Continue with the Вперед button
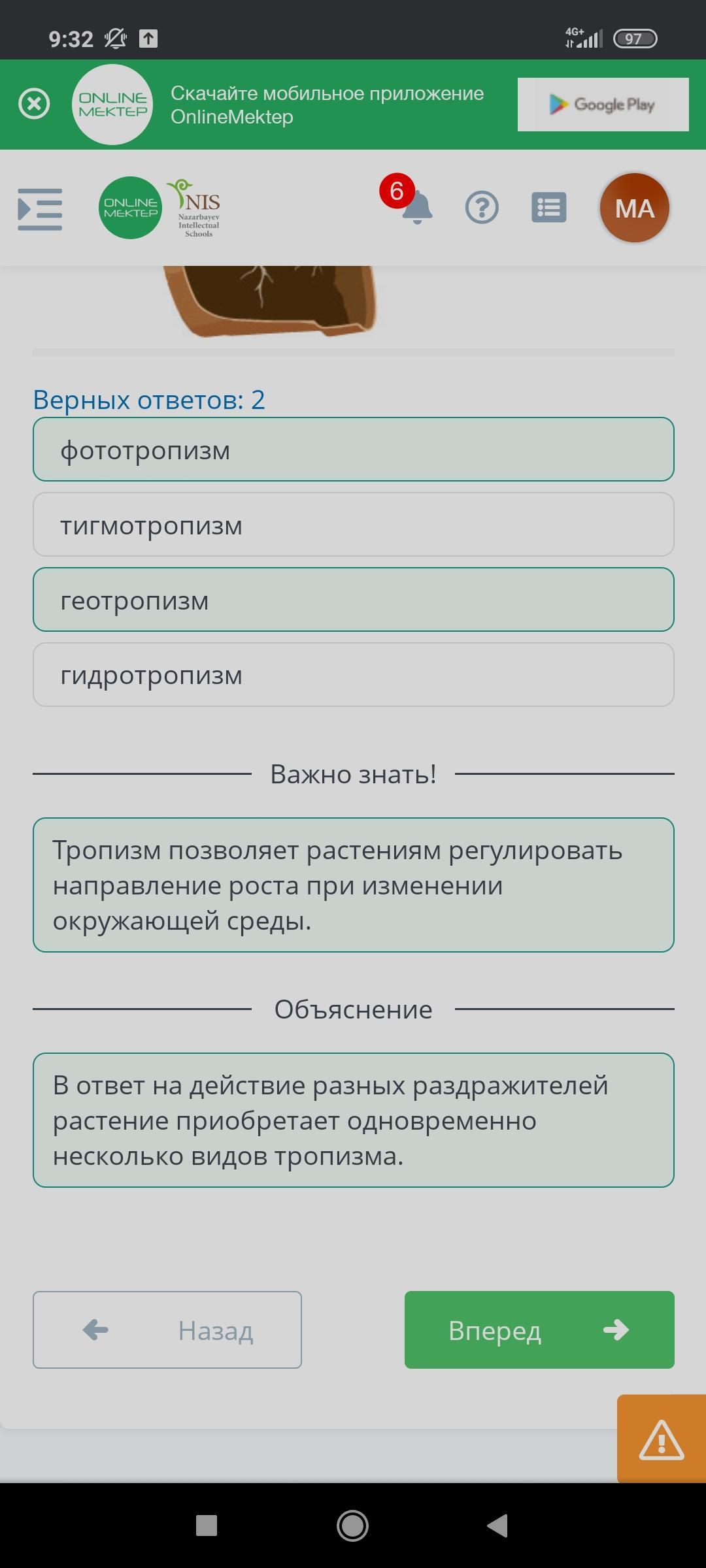 click(x=539, y=1330)
